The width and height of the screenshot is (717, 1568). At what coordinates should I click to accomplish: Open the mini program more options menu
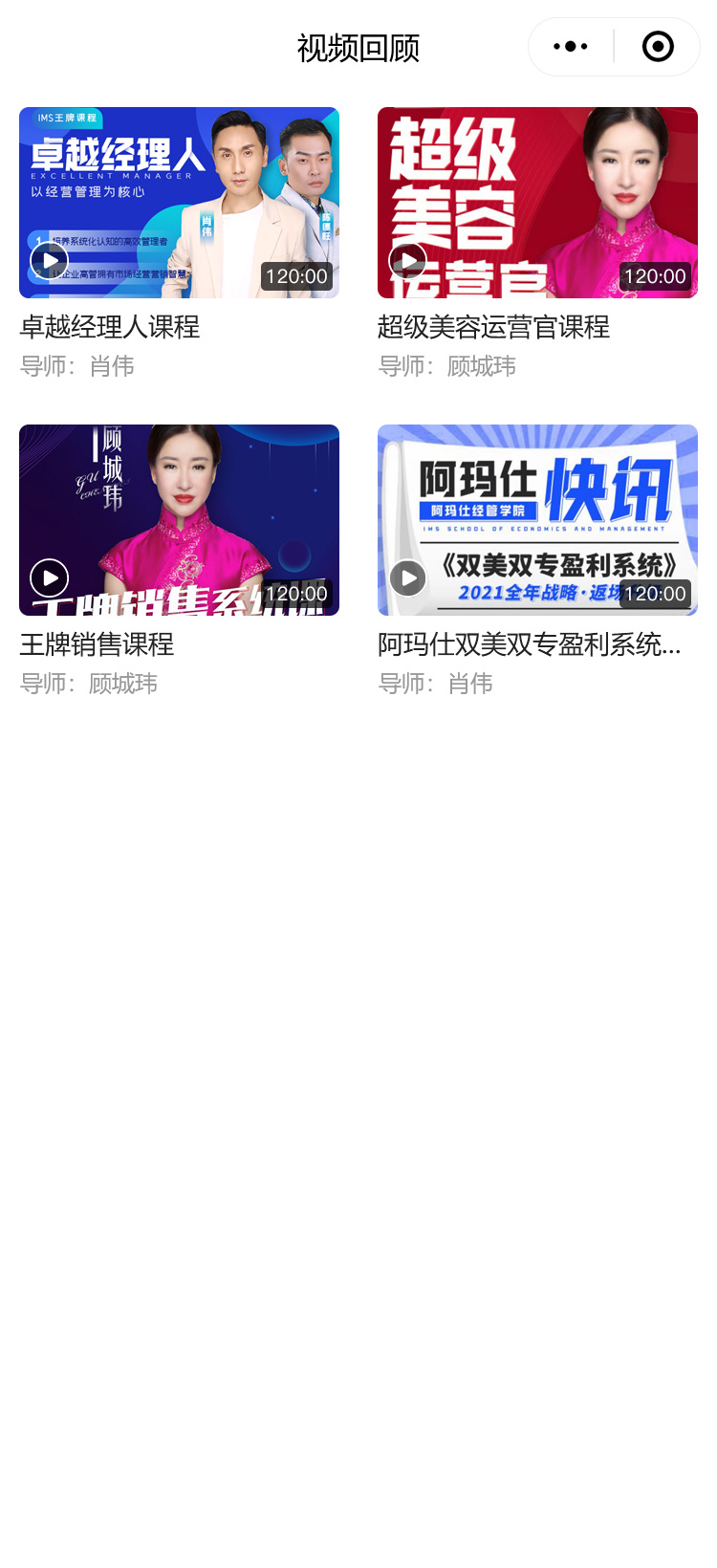pos(571,47)
